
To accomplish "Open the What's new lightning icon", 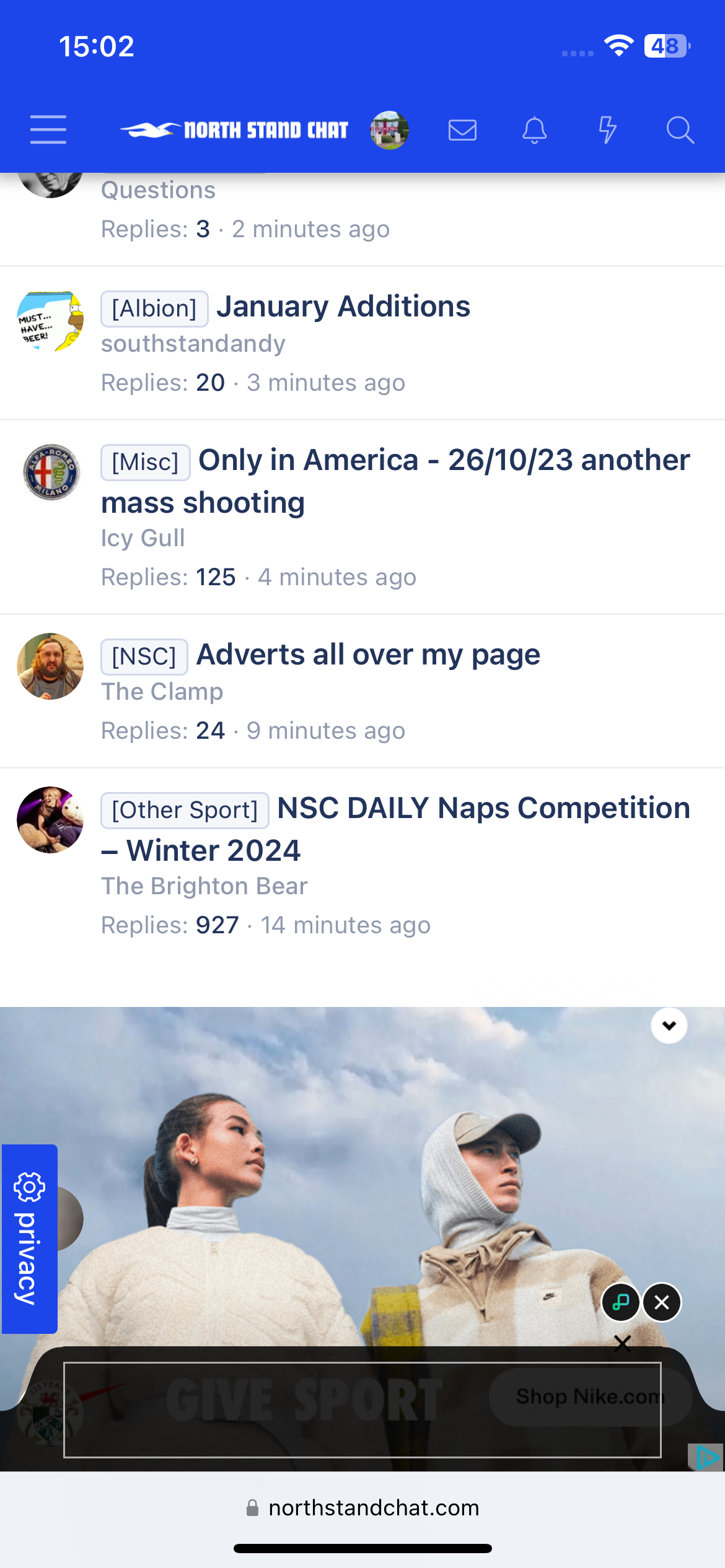I will click(x=607, y=130).
